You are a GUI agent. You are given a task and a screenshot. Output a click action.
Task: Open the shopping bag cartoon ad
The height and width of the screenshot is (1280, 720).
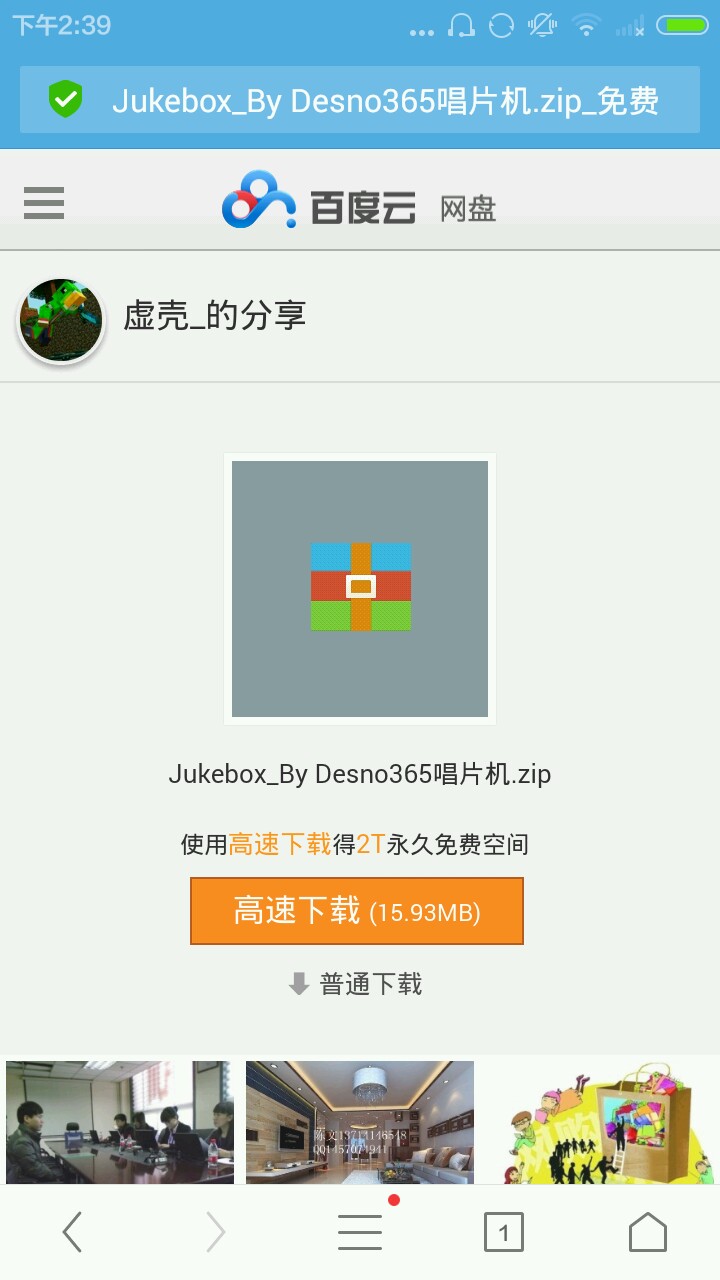[x=602, y=1122]
